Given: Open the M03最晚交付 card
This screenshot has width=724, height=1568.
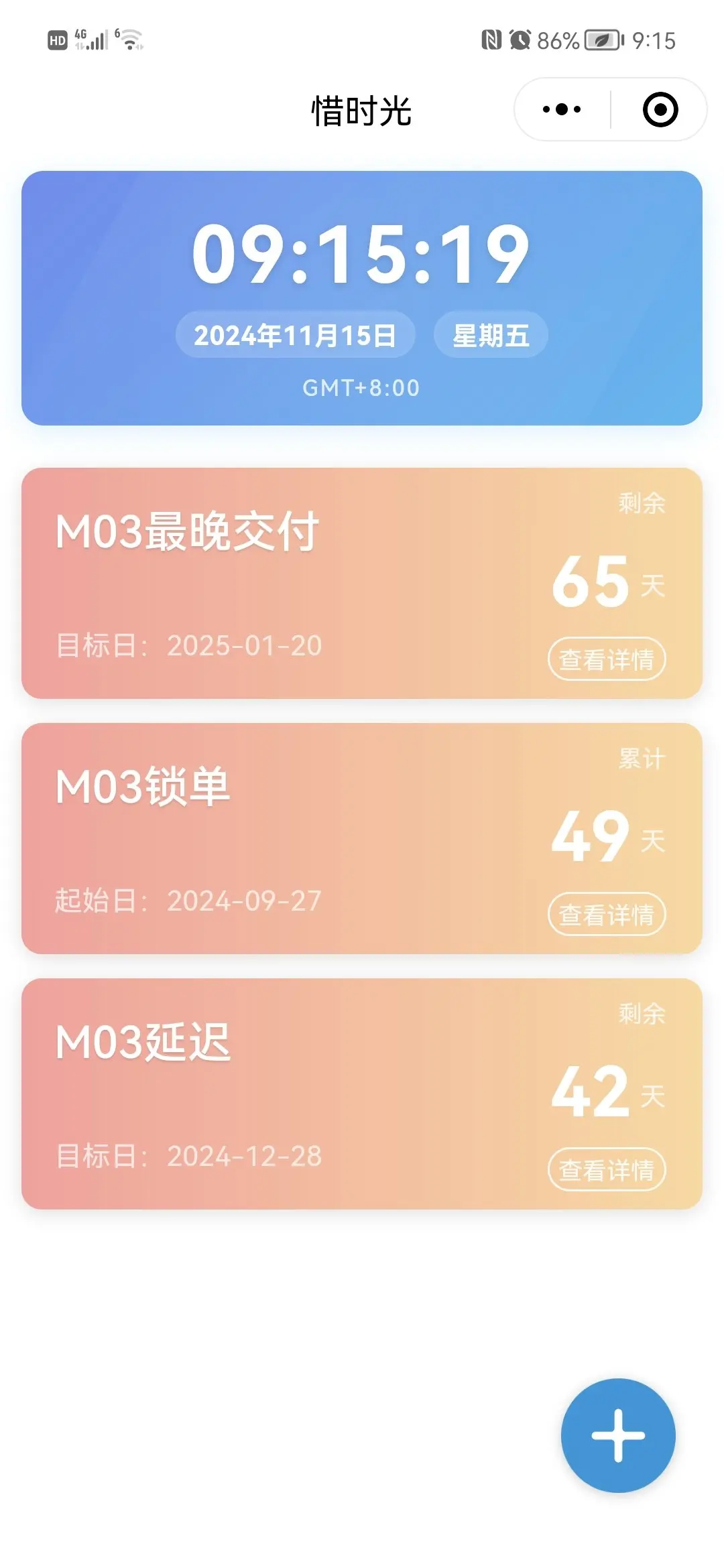Looking at the screenshot, I should pos(362,583).
